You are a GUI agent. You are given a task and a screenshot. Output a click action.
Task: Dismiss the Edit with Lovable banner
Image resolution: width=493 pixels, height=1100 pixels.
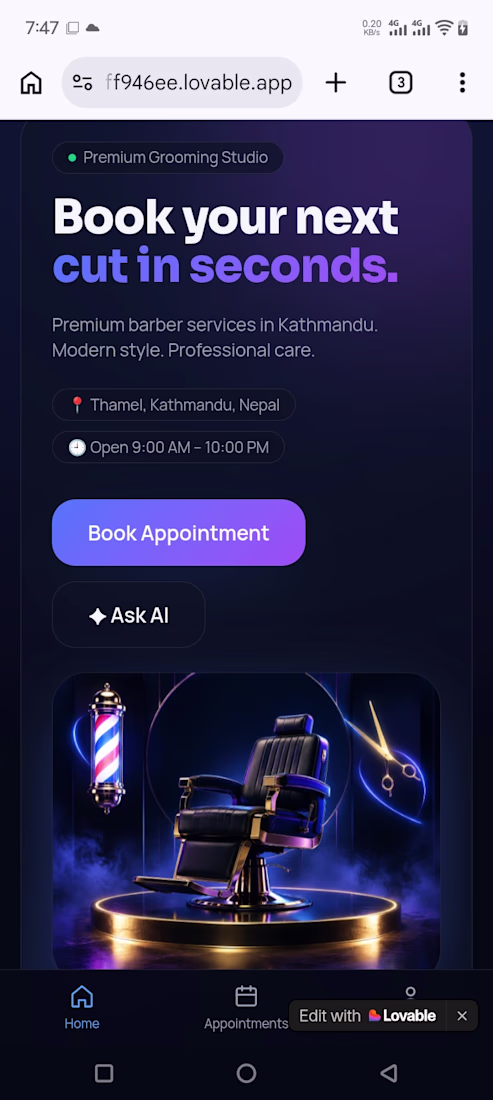coord(462,1016)
